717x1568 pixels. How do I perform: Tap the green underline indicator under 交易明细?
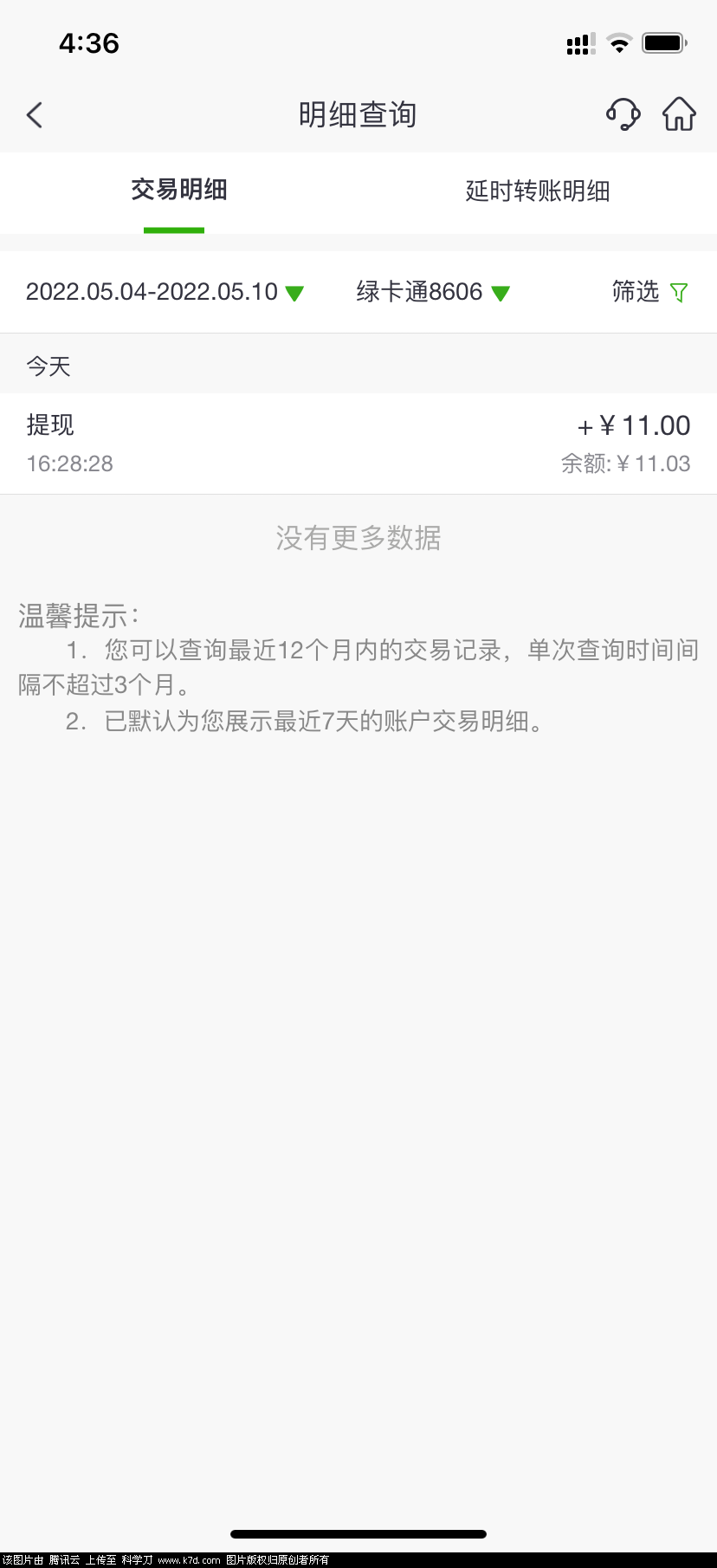[174, 230]
